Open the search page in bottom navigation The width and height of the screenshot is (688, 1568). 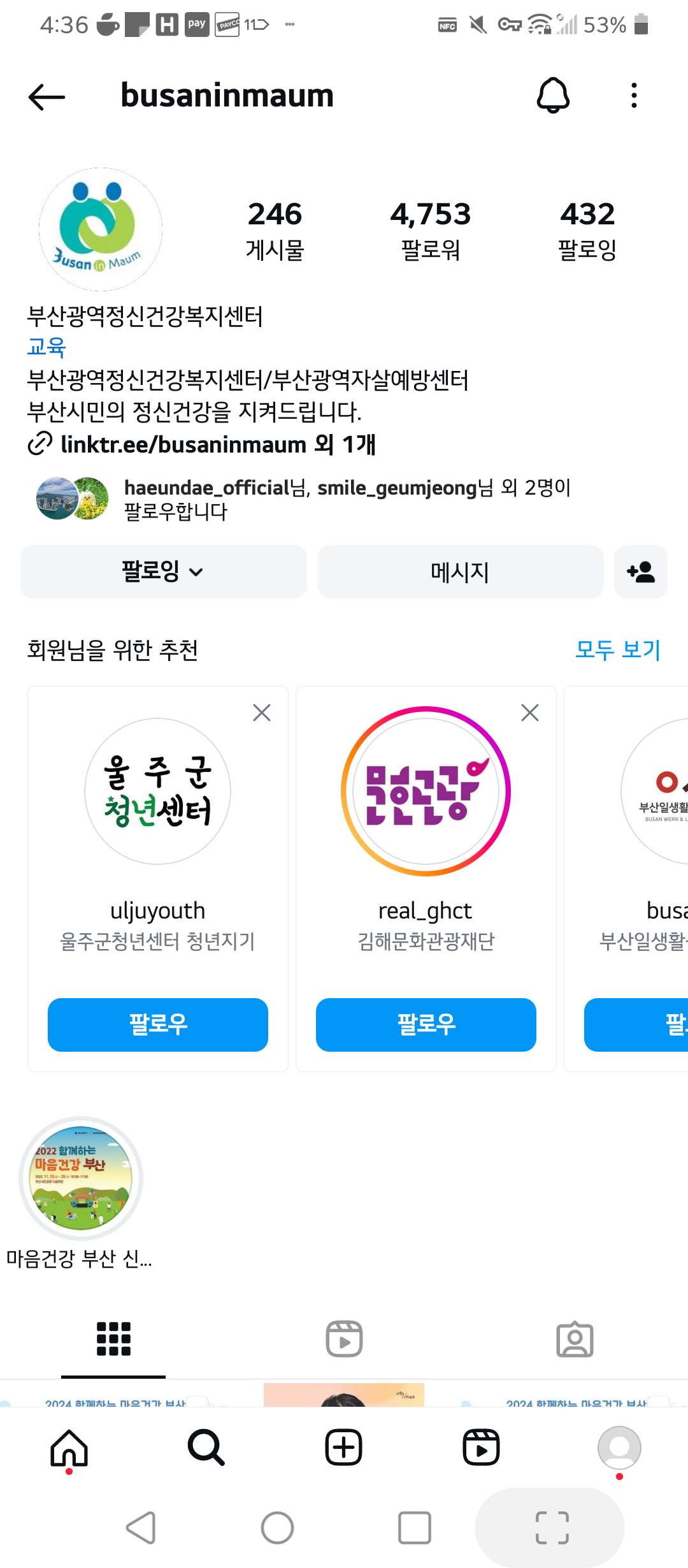coord(206,1448)
